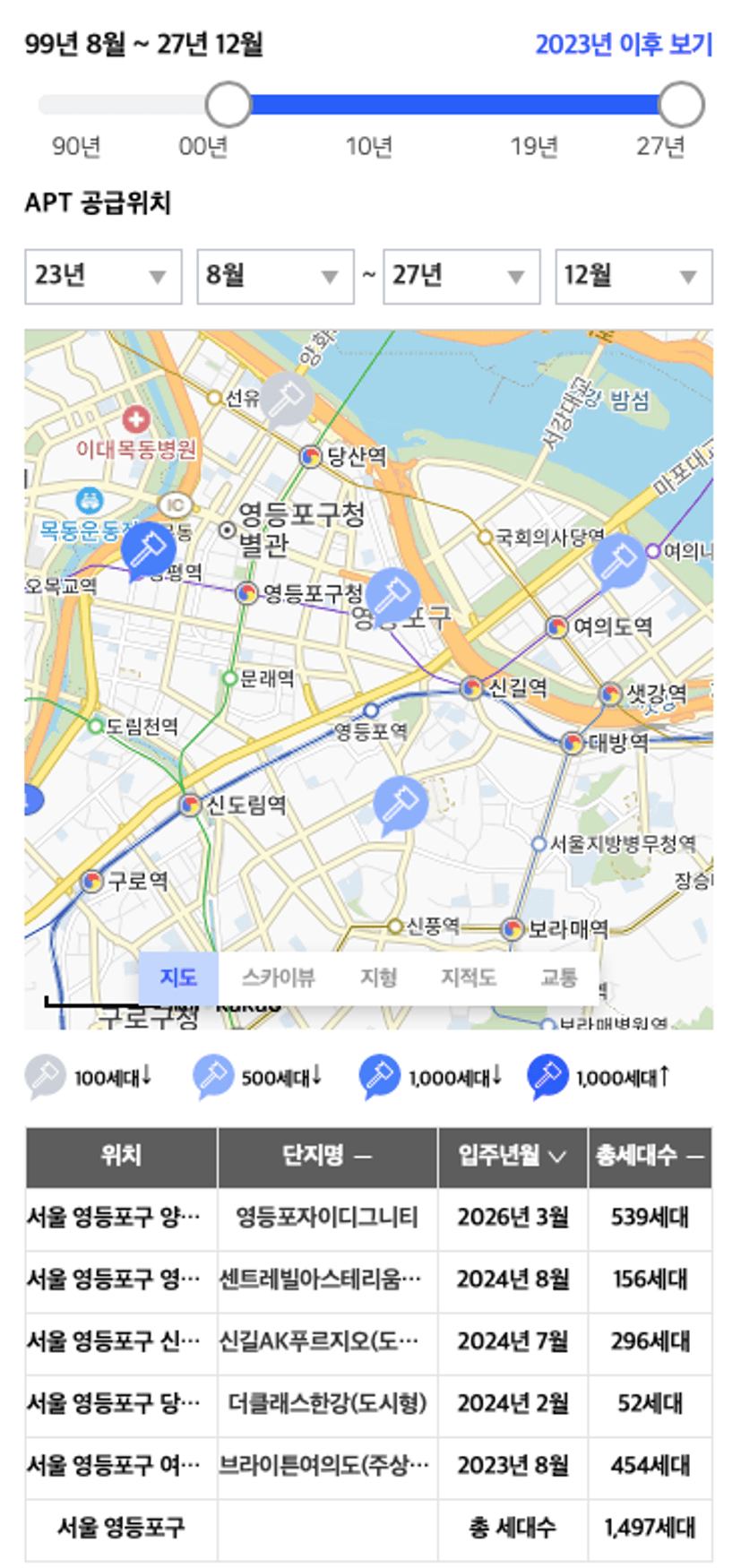This screenshot has width=741, height=1568.
Task: Tap the supply marker near 선유 station
Action: 287,399
